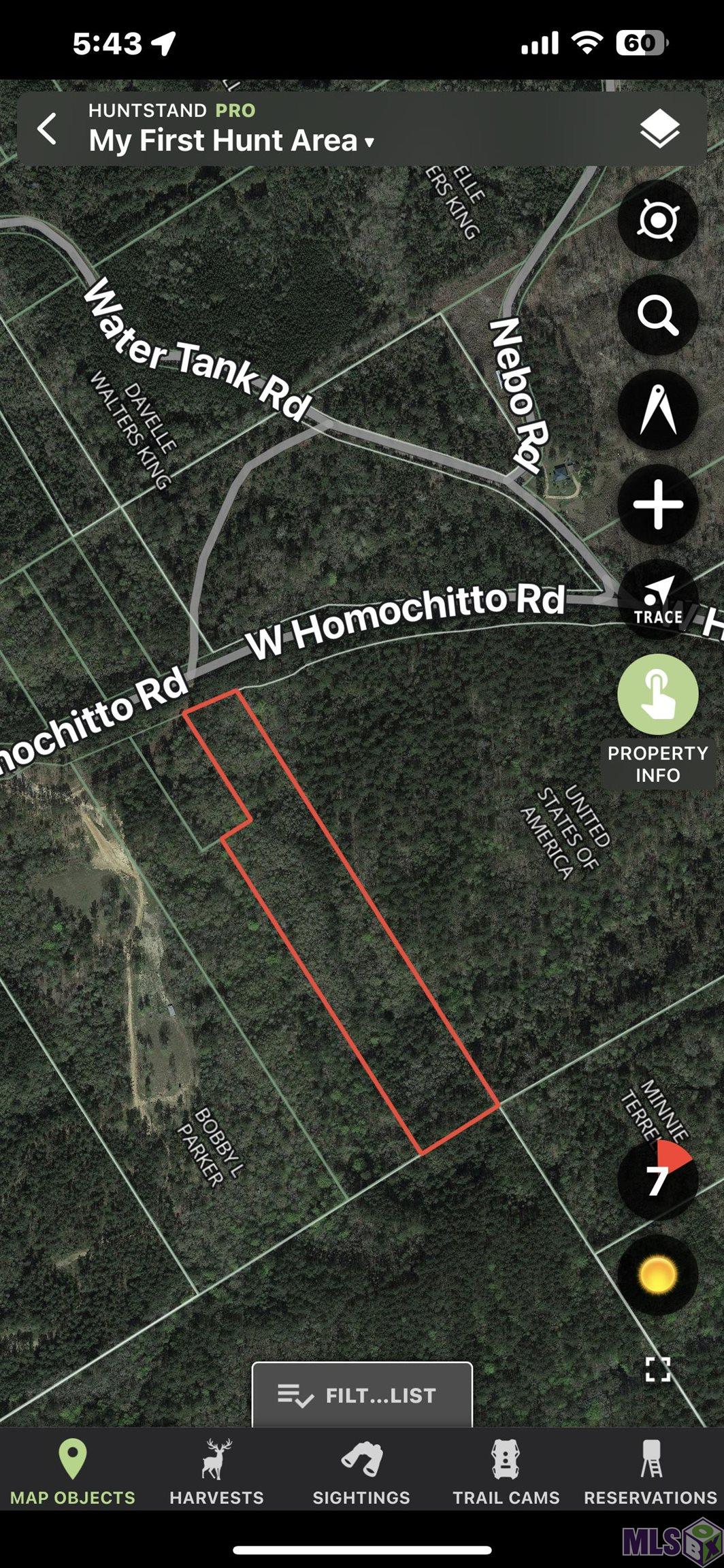The height and width of the screenshot is (1568, 724).
Task: Enter fullscreen map view
Action: coord(657,1369)
